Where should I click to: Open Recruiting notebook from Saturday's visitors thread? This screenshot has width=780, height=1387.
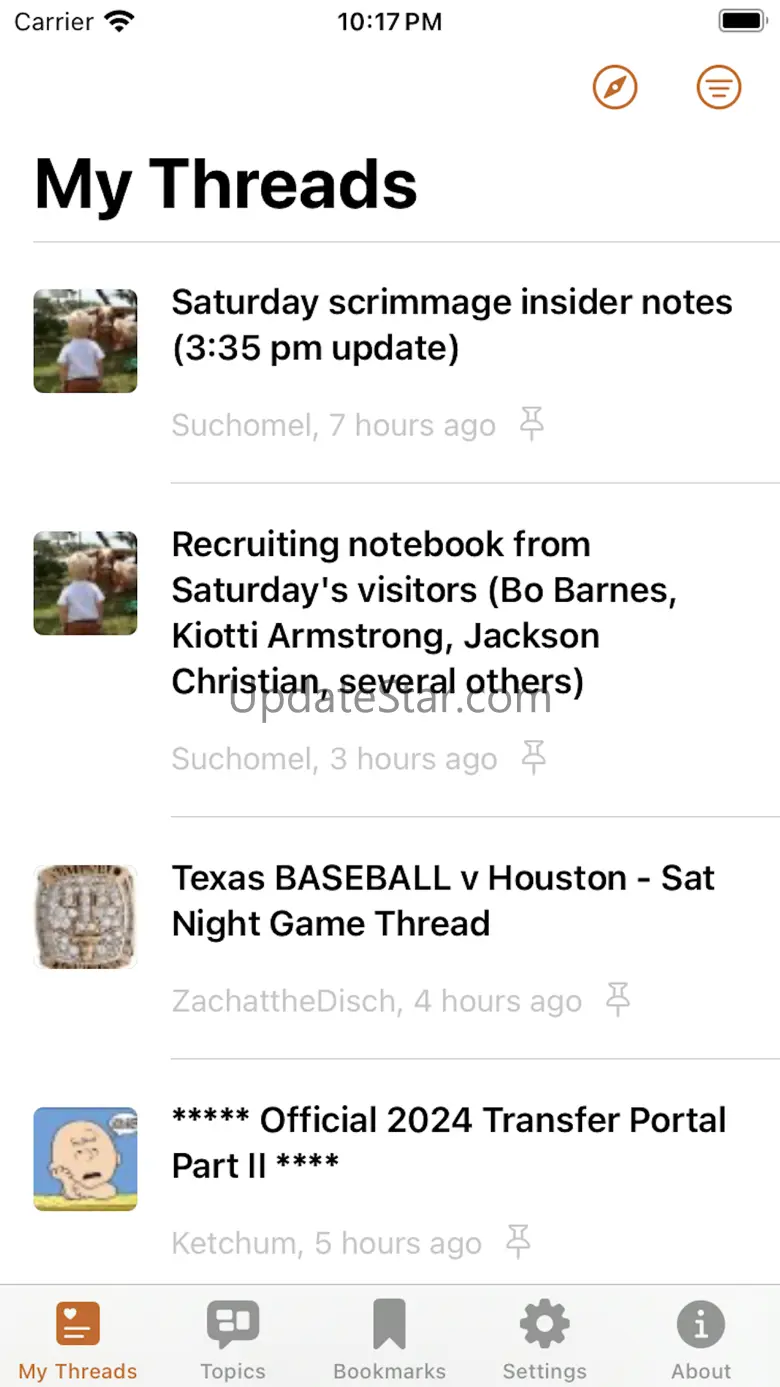point(424,612)
